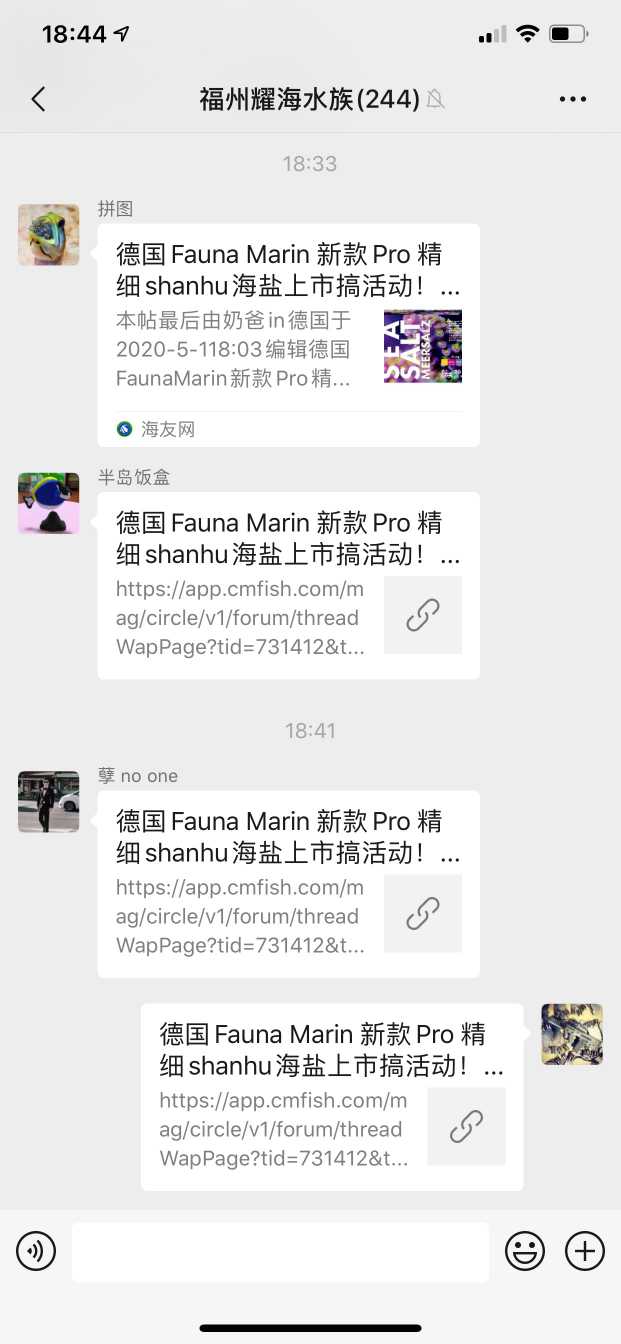Open the emoji sticker panel
Viewport: 621px width, 1344px height.
(x=525, y=1251)
